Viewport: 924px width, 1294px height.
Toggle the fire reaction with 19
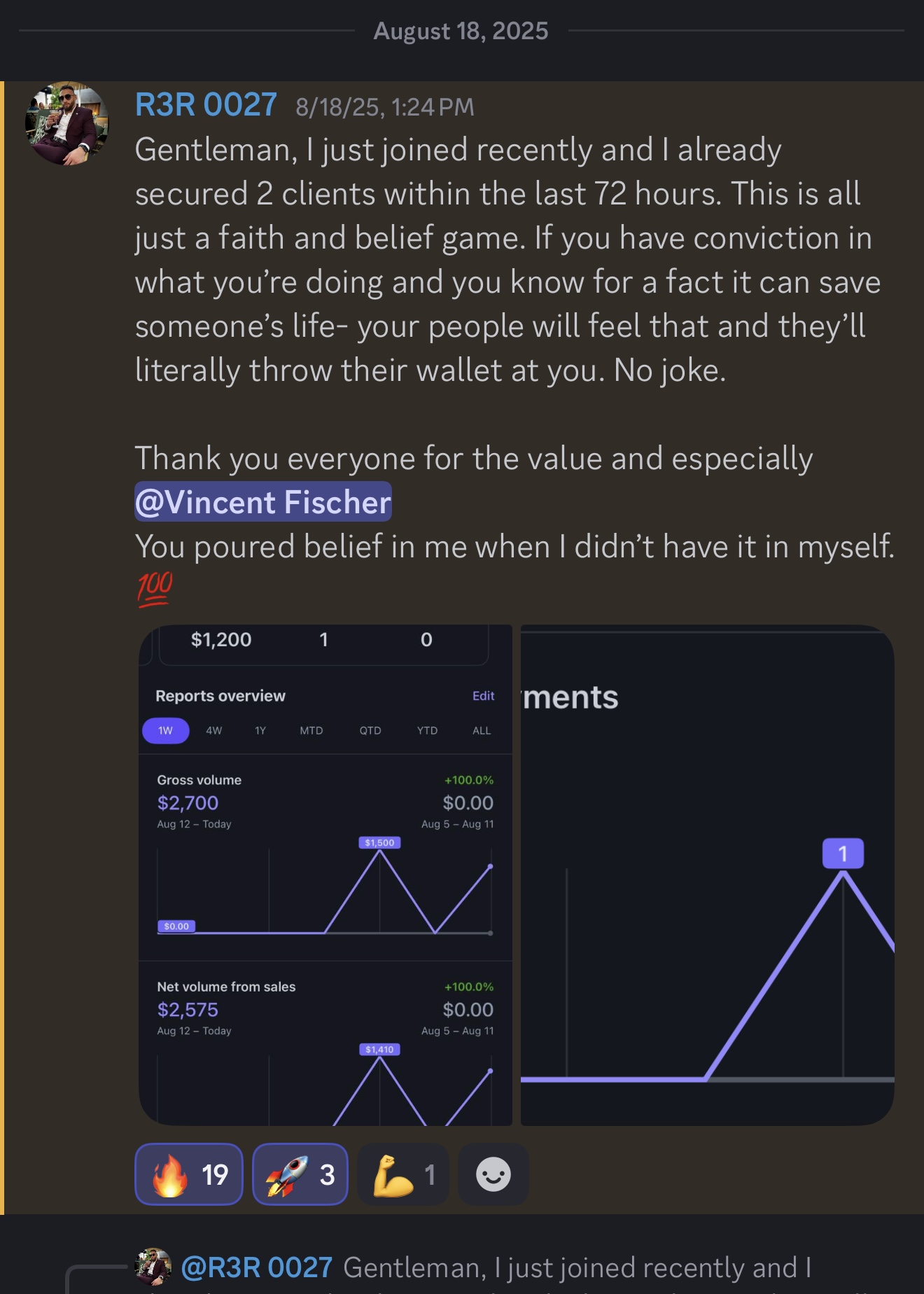(189, 1174)
